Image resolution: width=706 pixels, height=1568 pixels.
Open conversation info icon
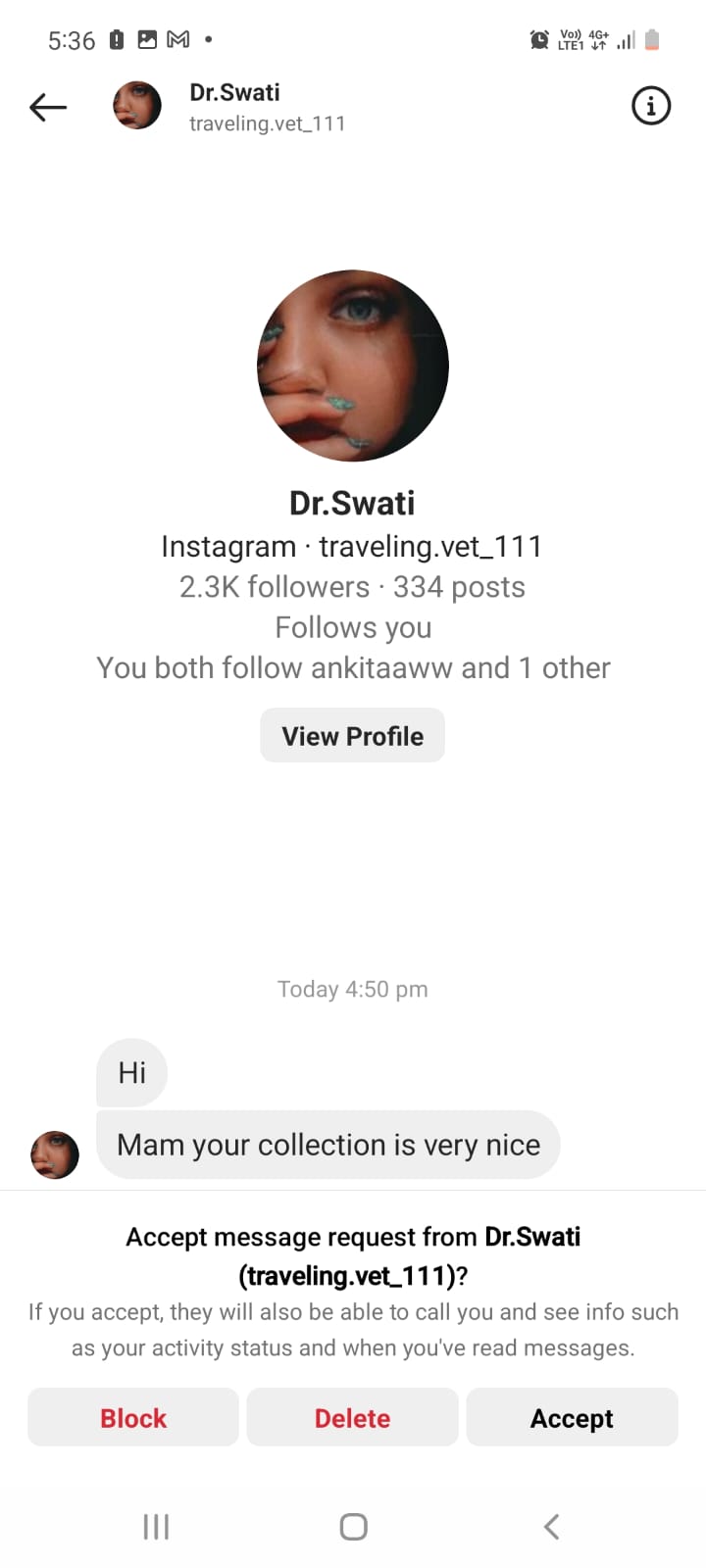(651, 106)
